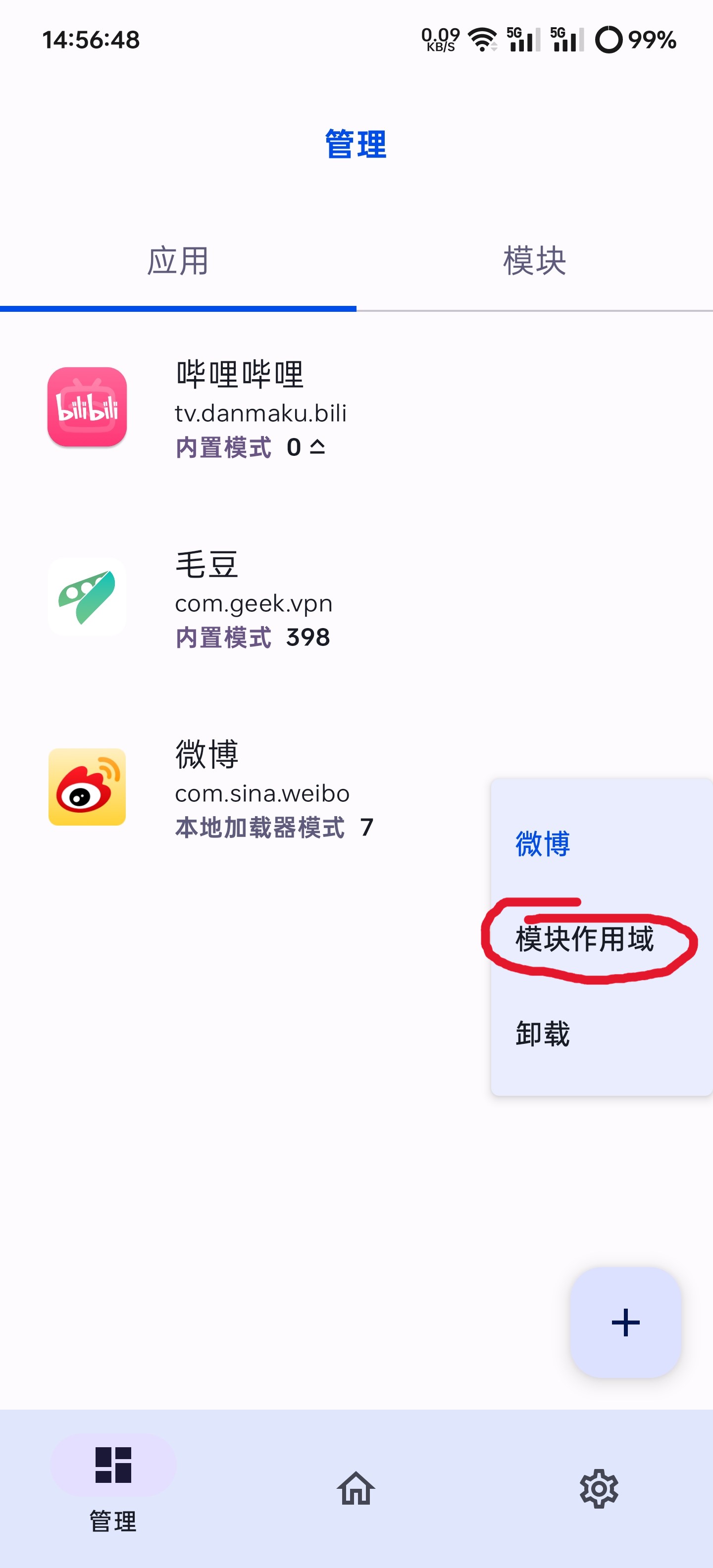Switch to the 模块 tab

pos(534,262)
